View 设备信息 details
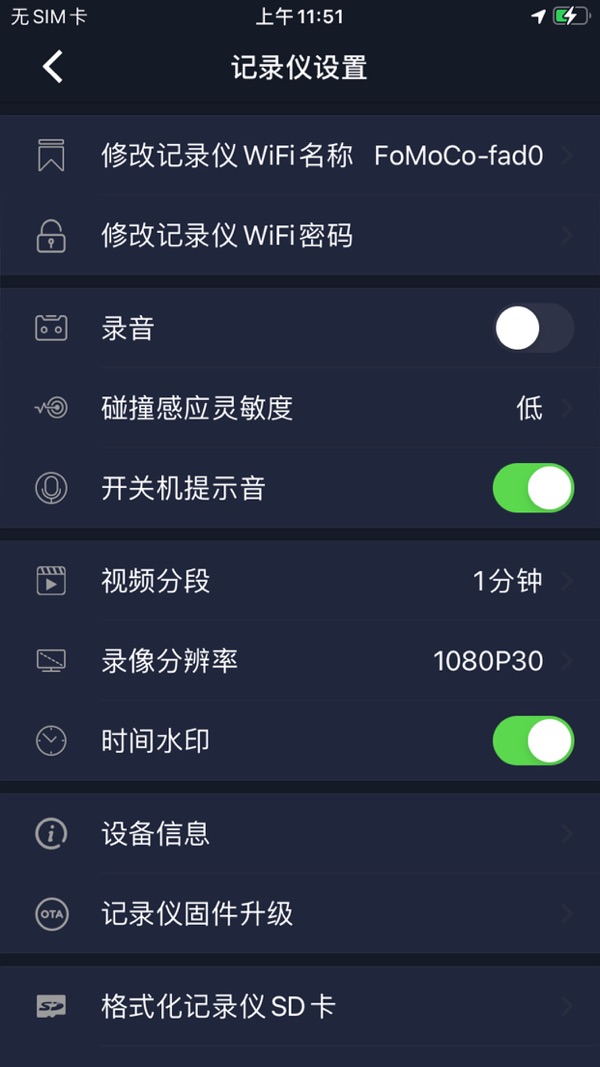Image resolution: width=600 pixels, height=1067 pixels. [x=300, y=833]
